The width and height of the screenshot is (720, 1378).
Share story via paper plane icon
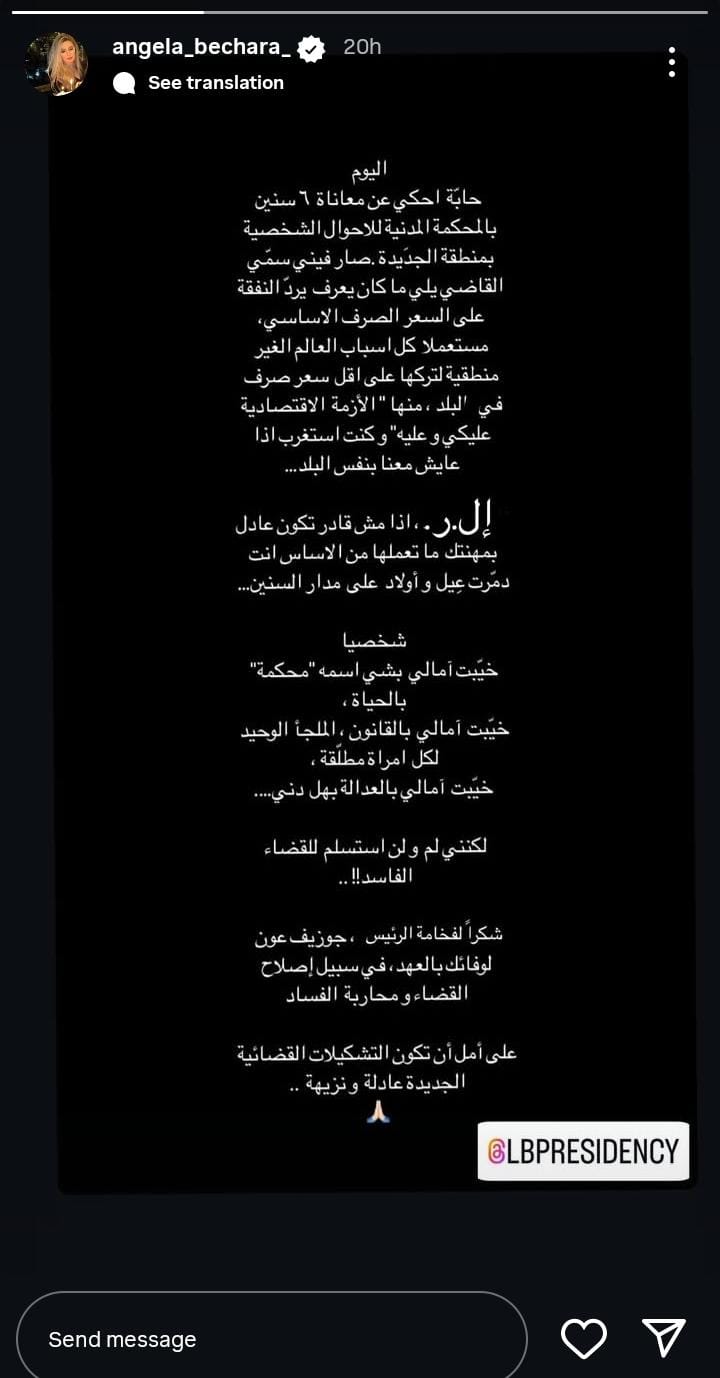click(663, 1338)
